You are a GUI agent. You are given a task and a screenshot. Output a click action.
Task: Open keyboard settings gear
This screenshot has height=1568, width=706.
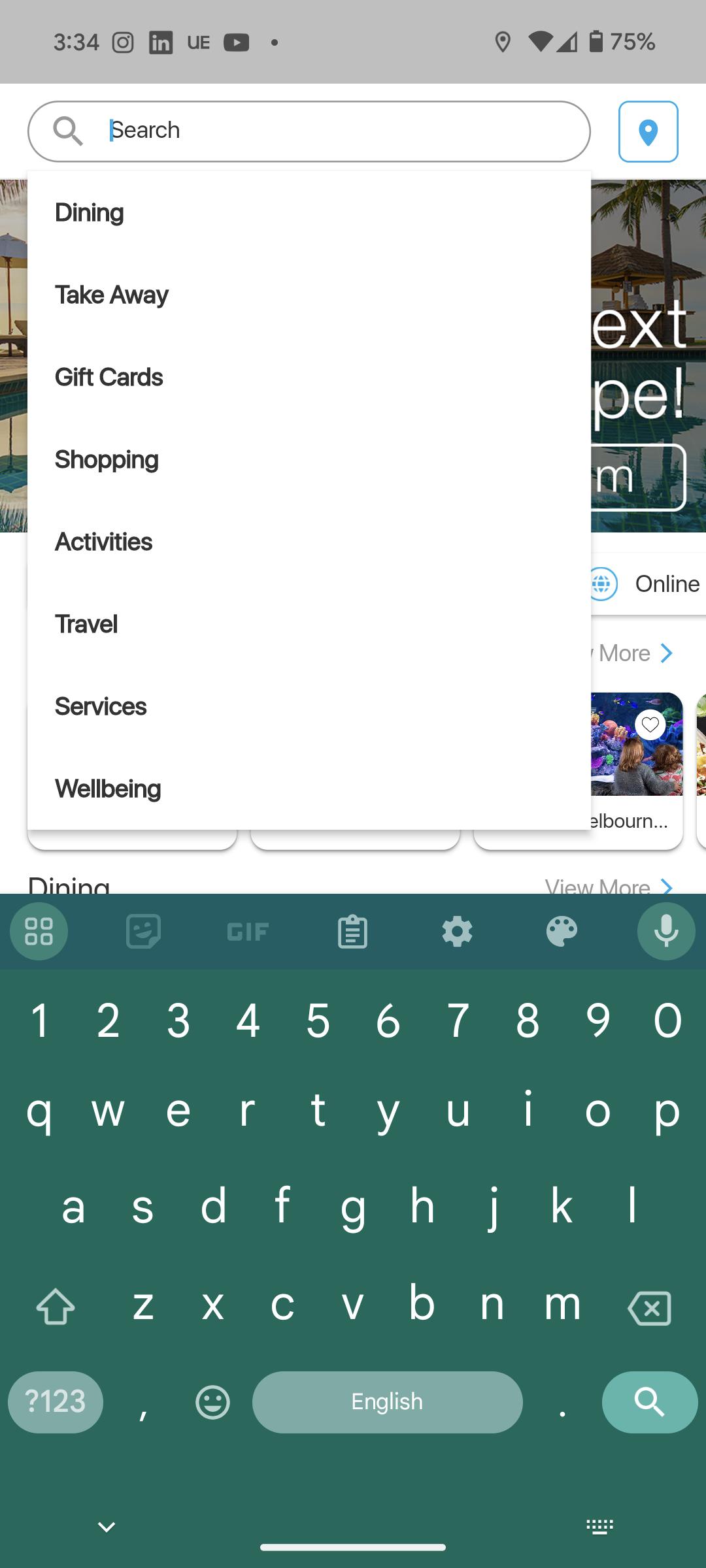pyautogui.click(x=457, y=931)
